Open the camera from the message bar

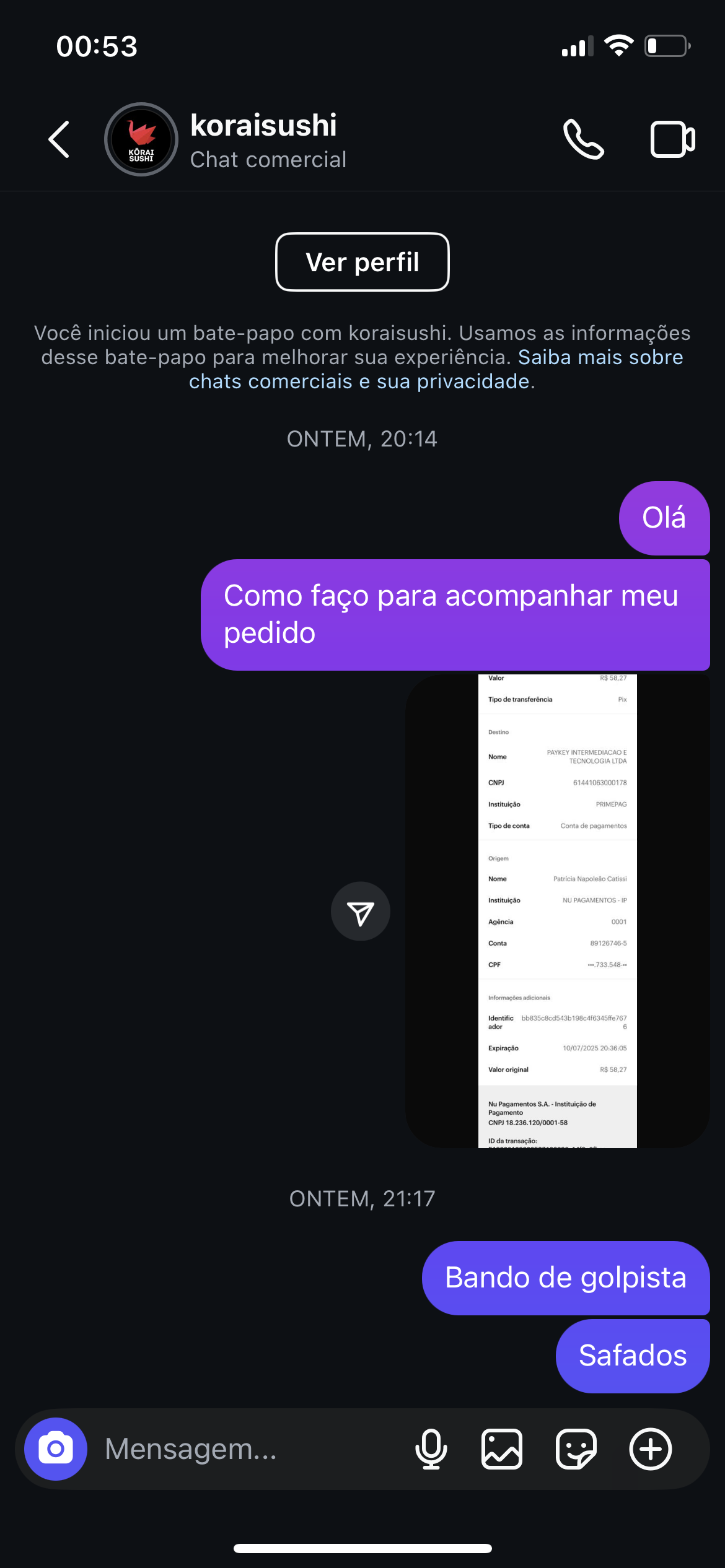click(56, 1448)
